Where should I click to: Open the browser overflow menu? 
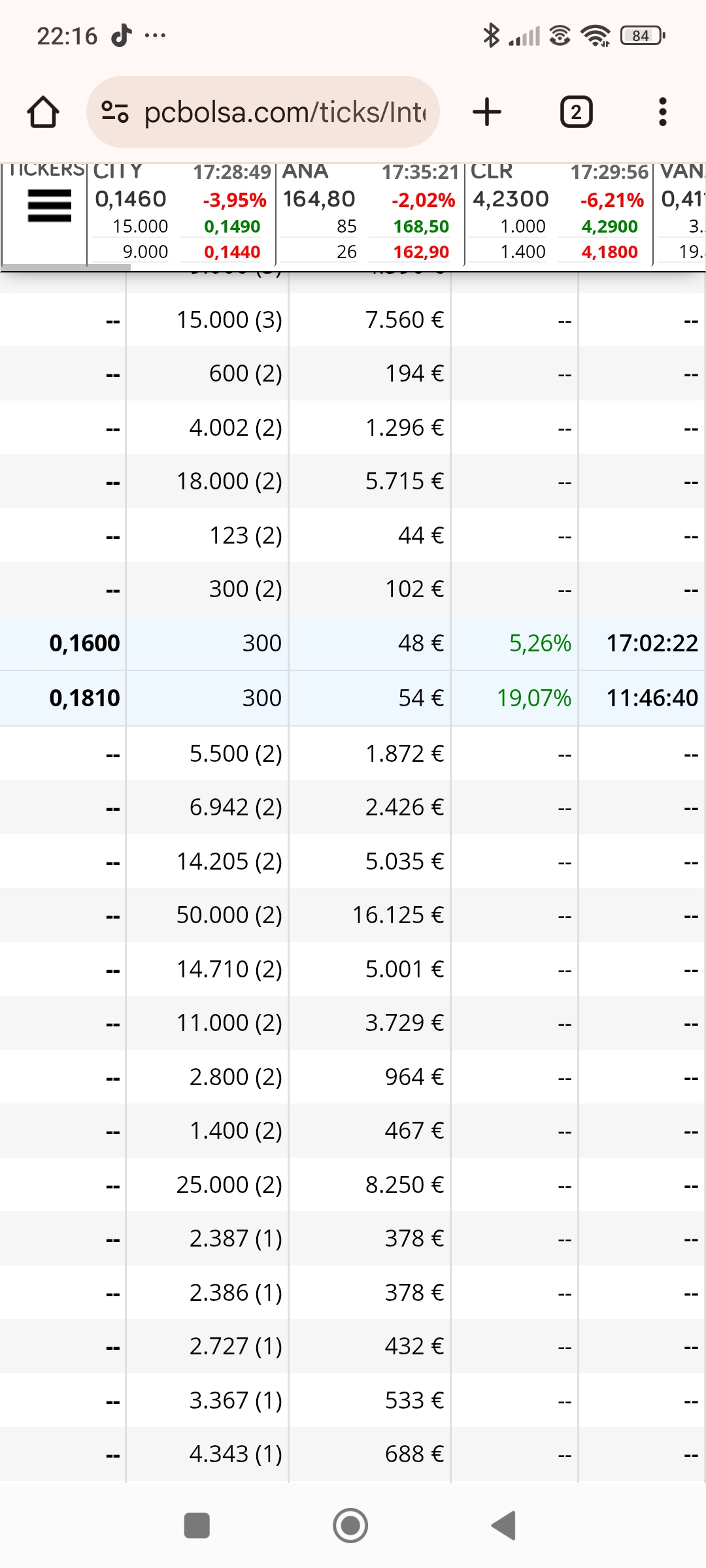pos(663,112)
